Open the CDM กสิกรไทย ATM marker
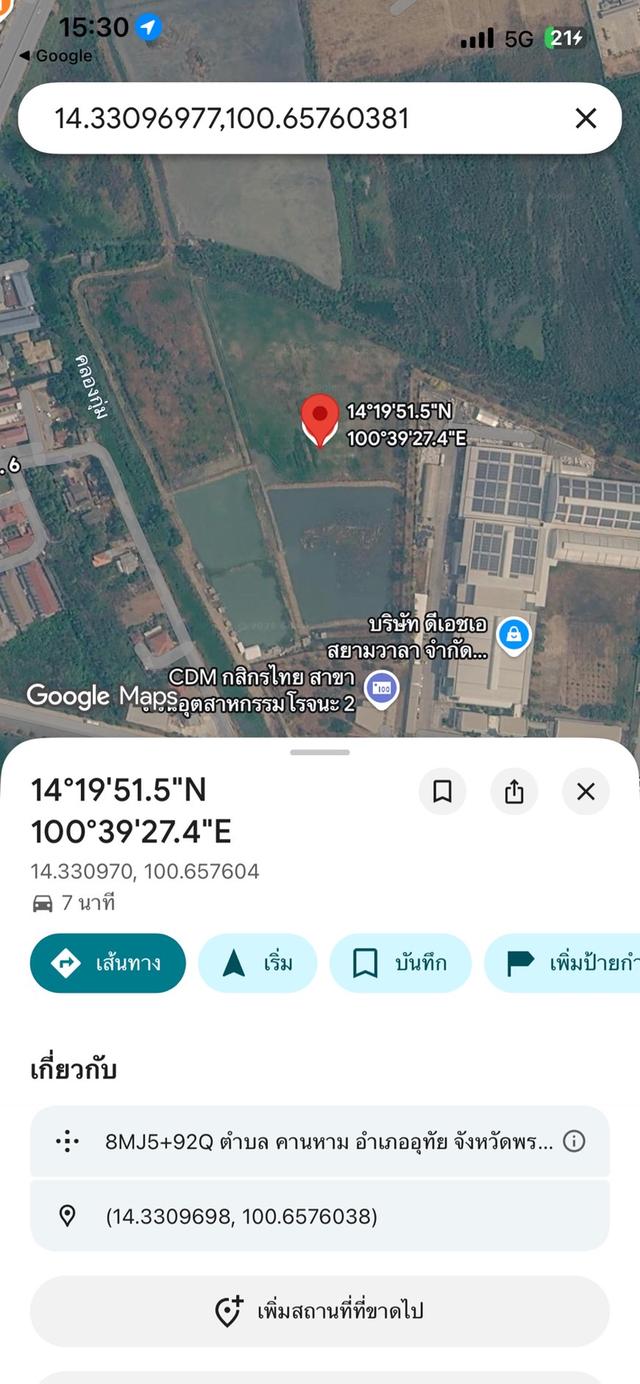The width and height of the screenshot is (640, 1384). [381, 689]
